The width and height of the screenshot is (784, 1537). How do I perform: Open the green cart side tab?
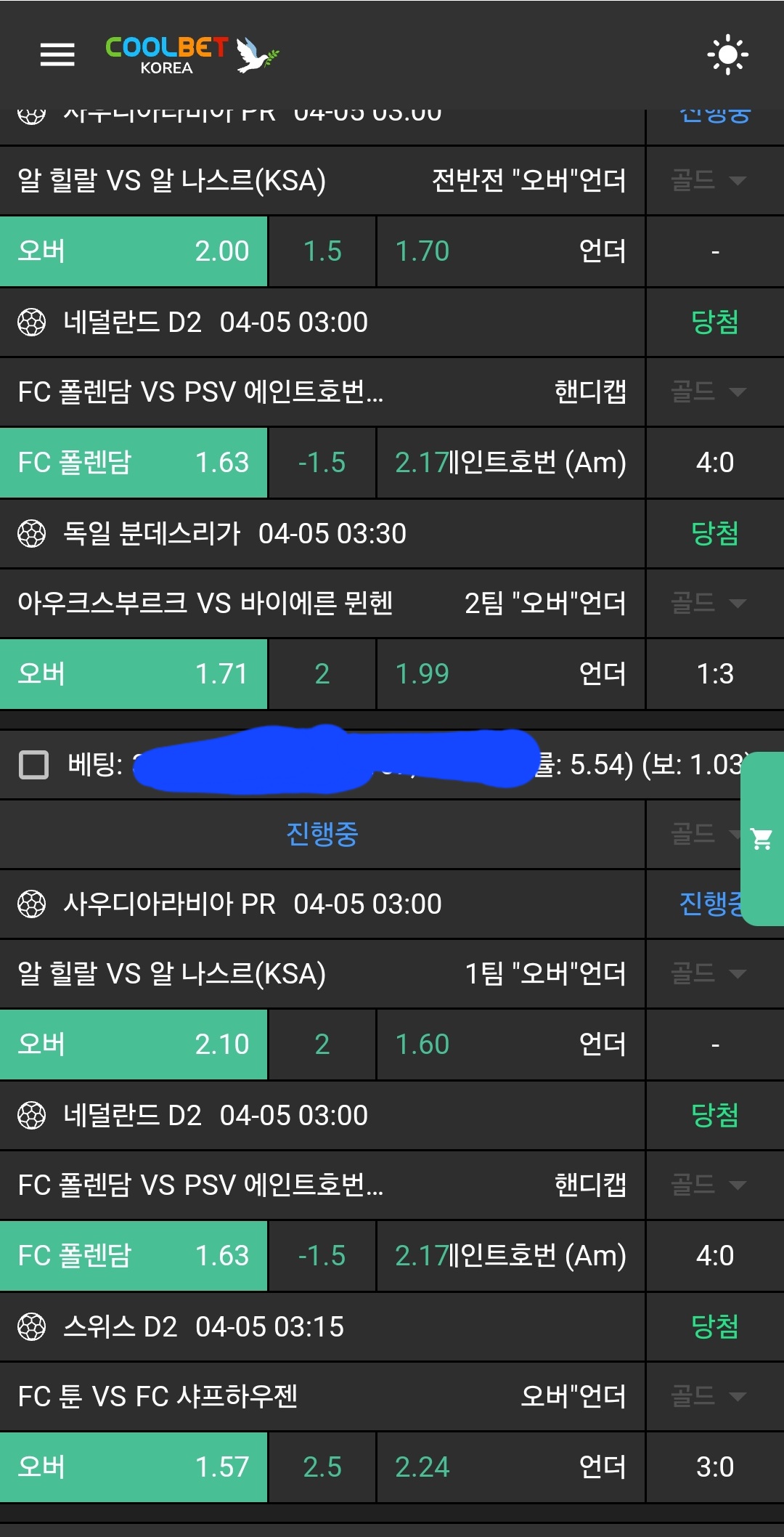point(761,839)
